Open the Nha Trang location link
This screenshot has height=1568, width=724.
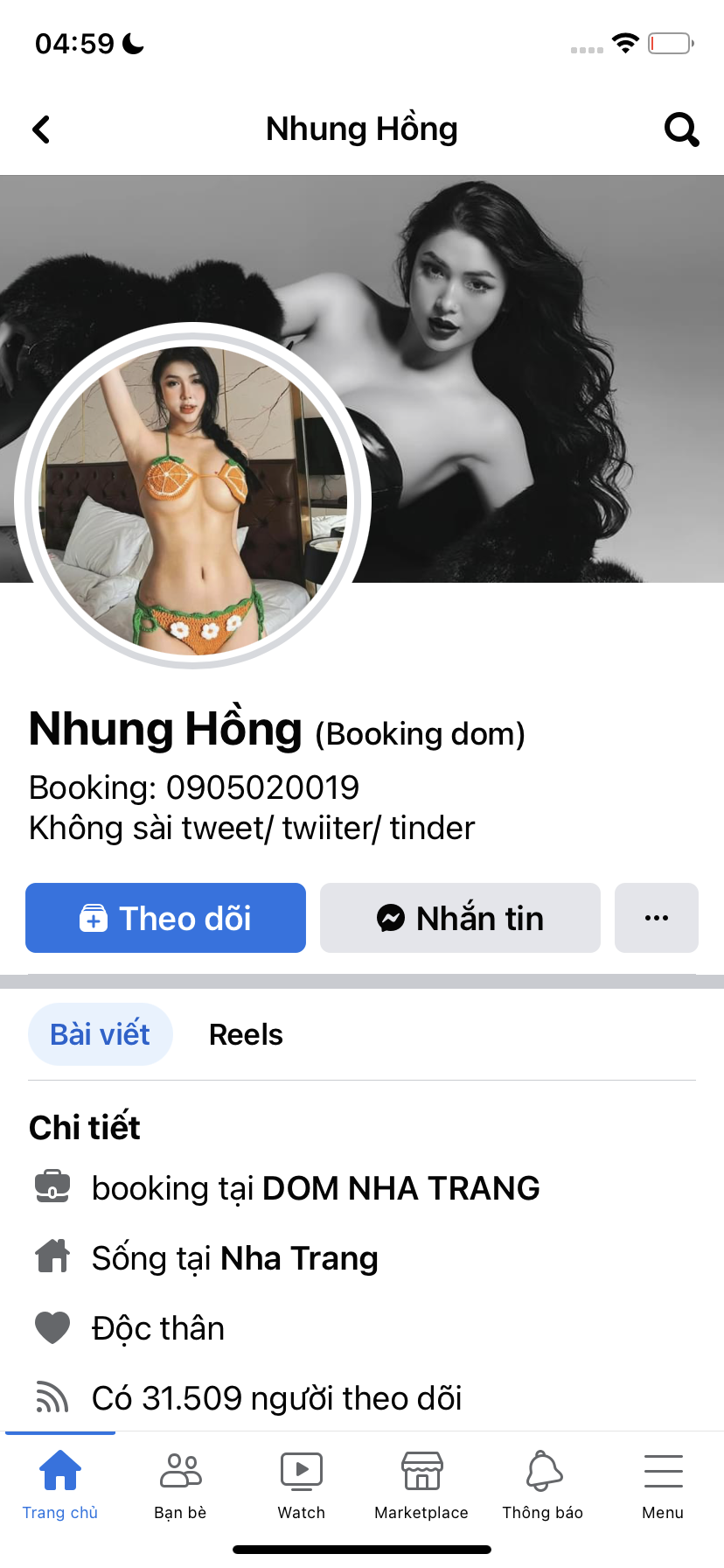(299, 1258)
